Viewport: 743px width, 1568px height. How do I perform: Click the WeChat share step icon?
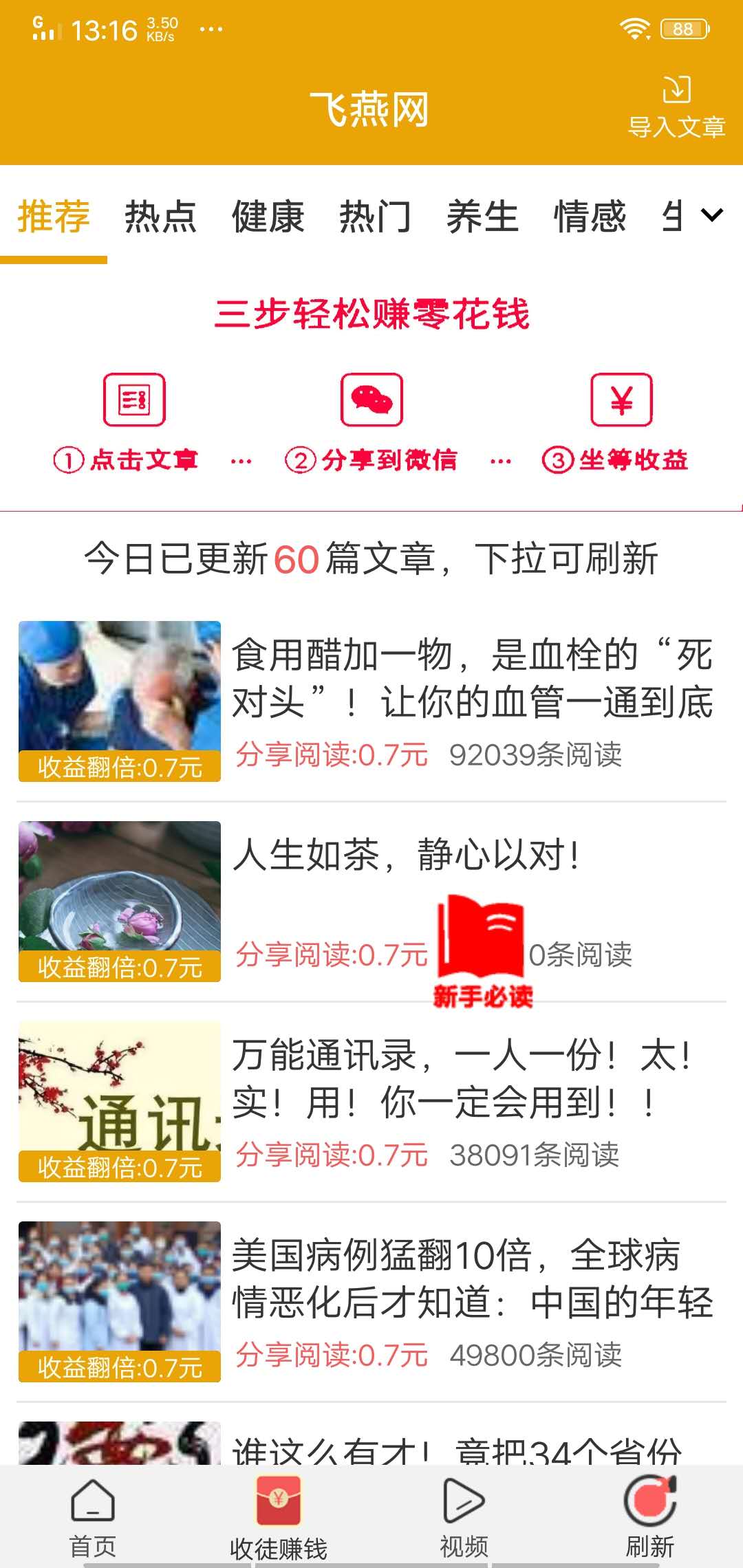click(x=371, y=401)
